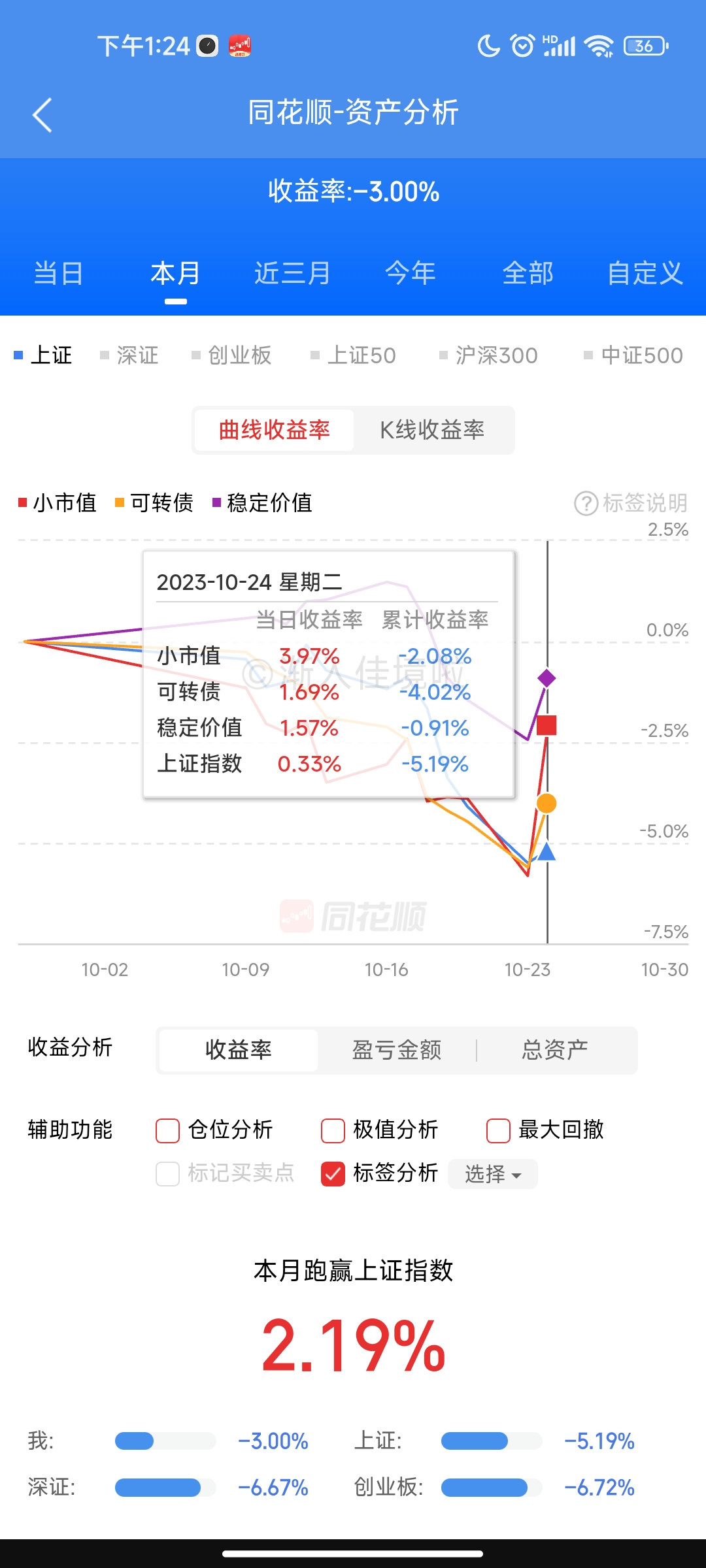The width and height of the screenshot is (706, 1568).
Task: Switch to K线收益率 chart view
Action: pyautogui.click(x=432, y=430)
